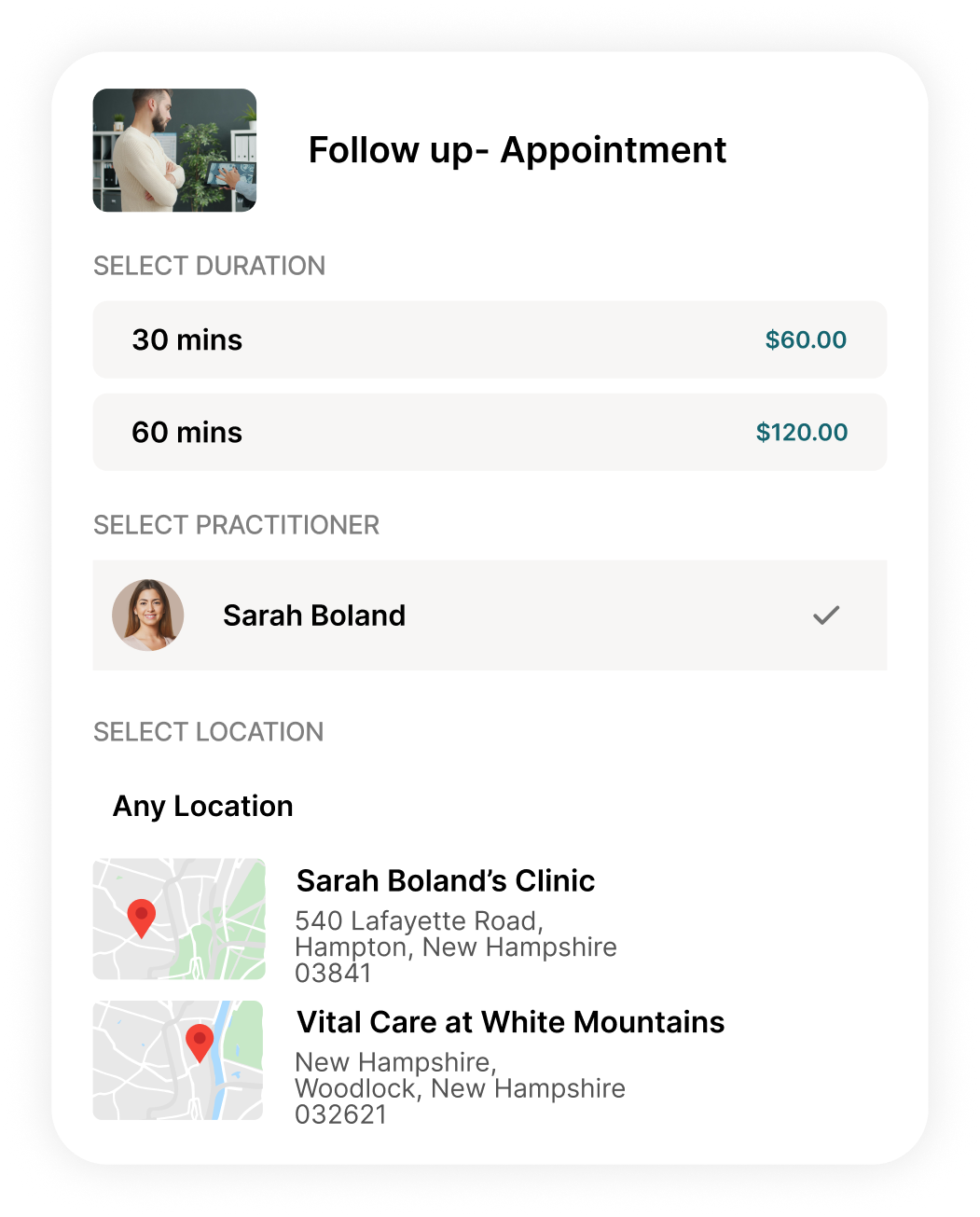Select Vital Care at White Mountains location
Screen dimensions: 980x1217
[x=509, y=1023]
